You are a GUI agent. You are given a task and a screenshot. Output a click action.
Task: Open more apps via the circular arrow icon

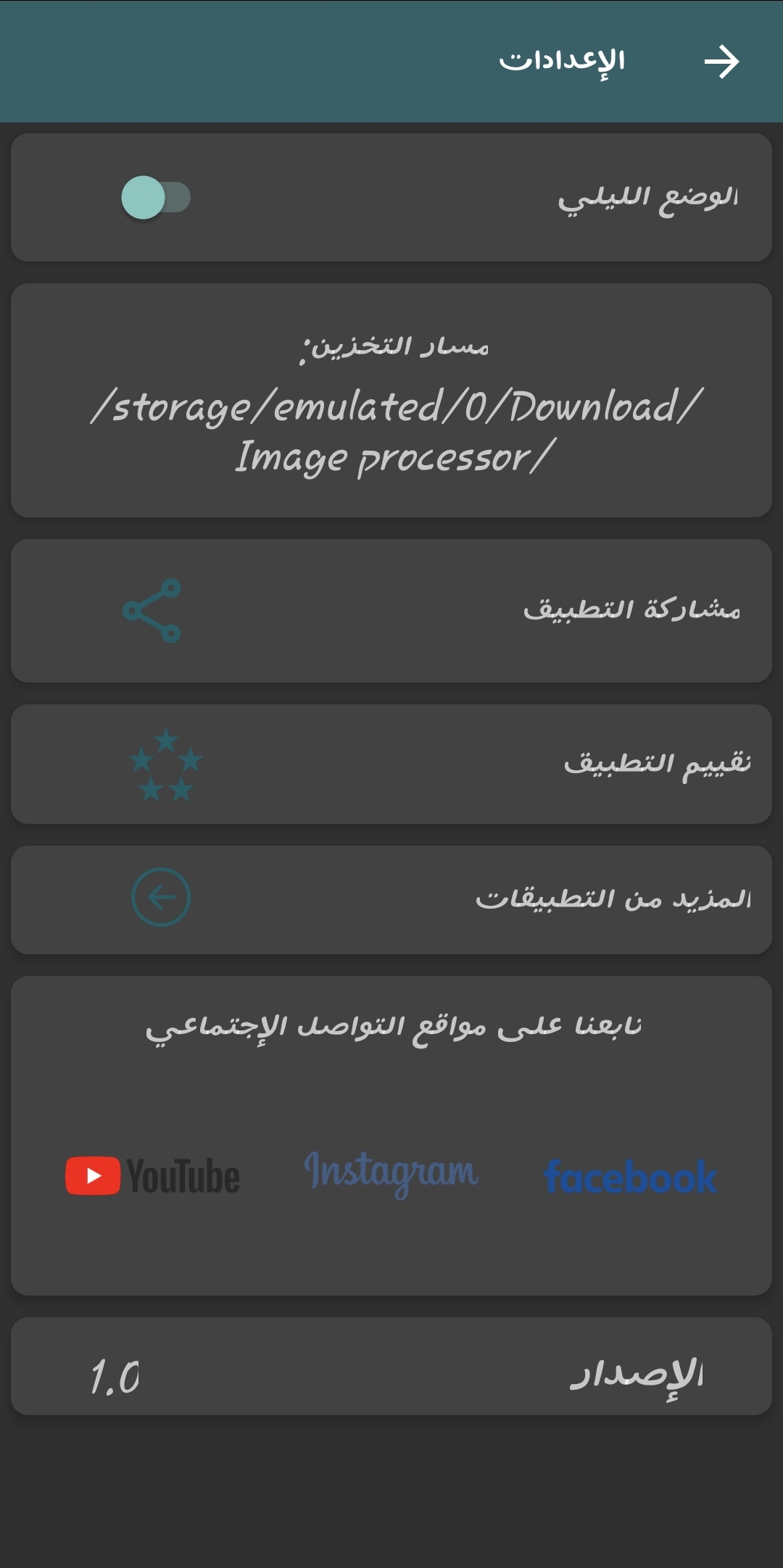162,897
